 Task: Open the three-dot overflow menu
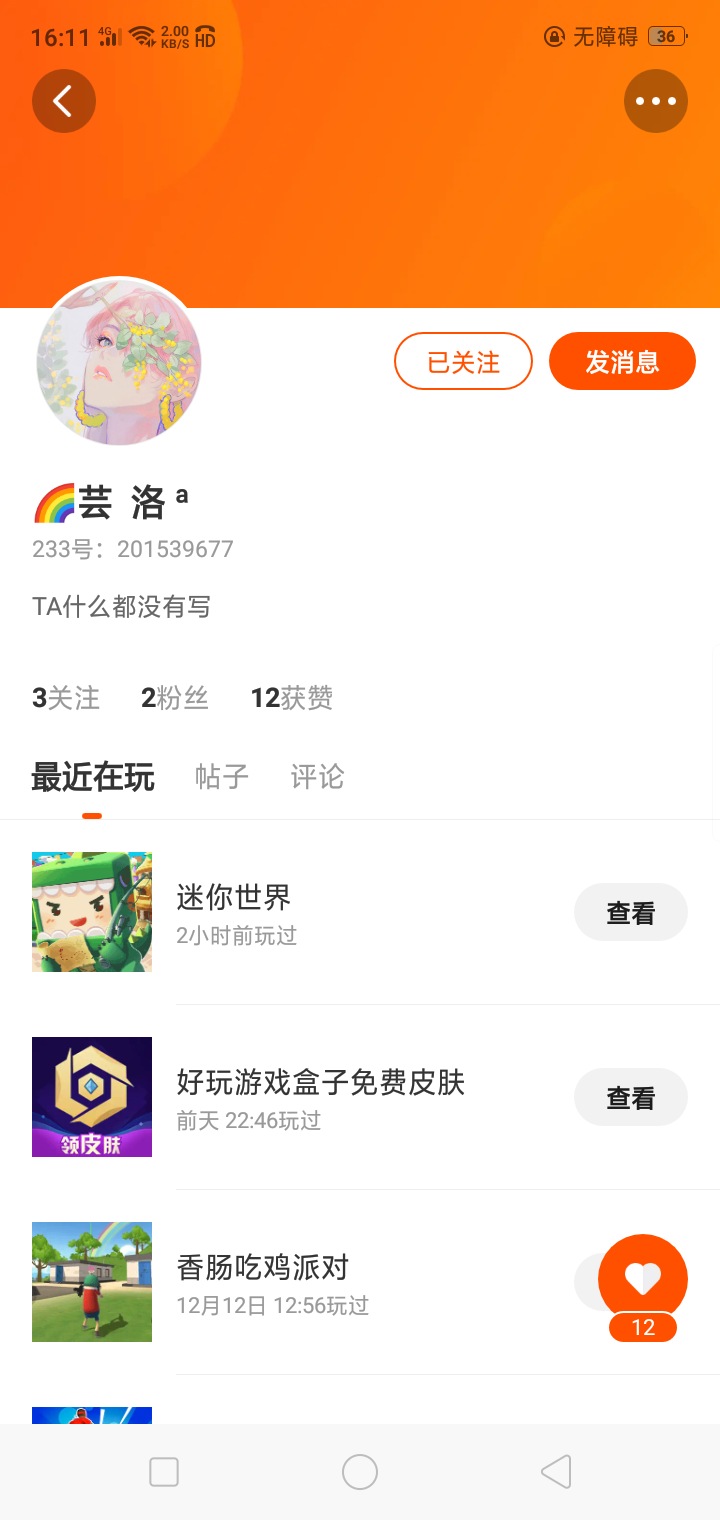[656, 101]
